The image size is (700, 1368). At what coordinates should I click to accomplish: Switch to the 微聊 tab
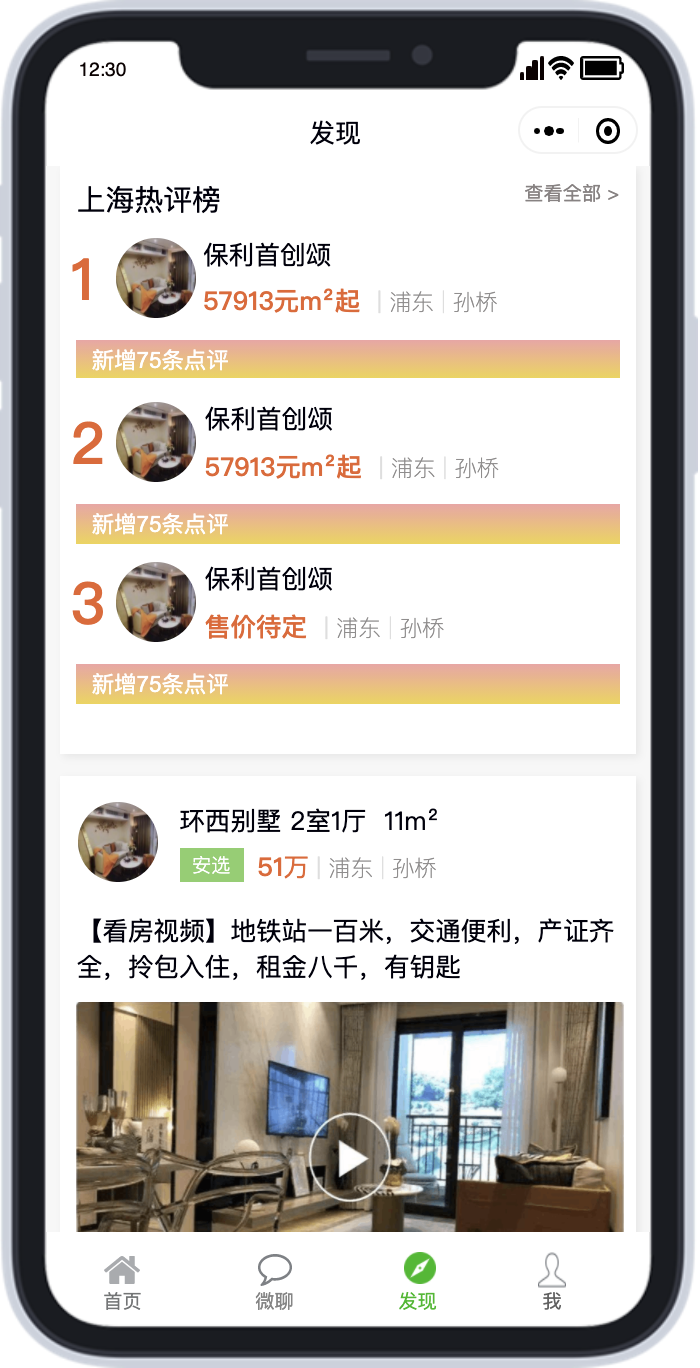(x=274, y=1283)
